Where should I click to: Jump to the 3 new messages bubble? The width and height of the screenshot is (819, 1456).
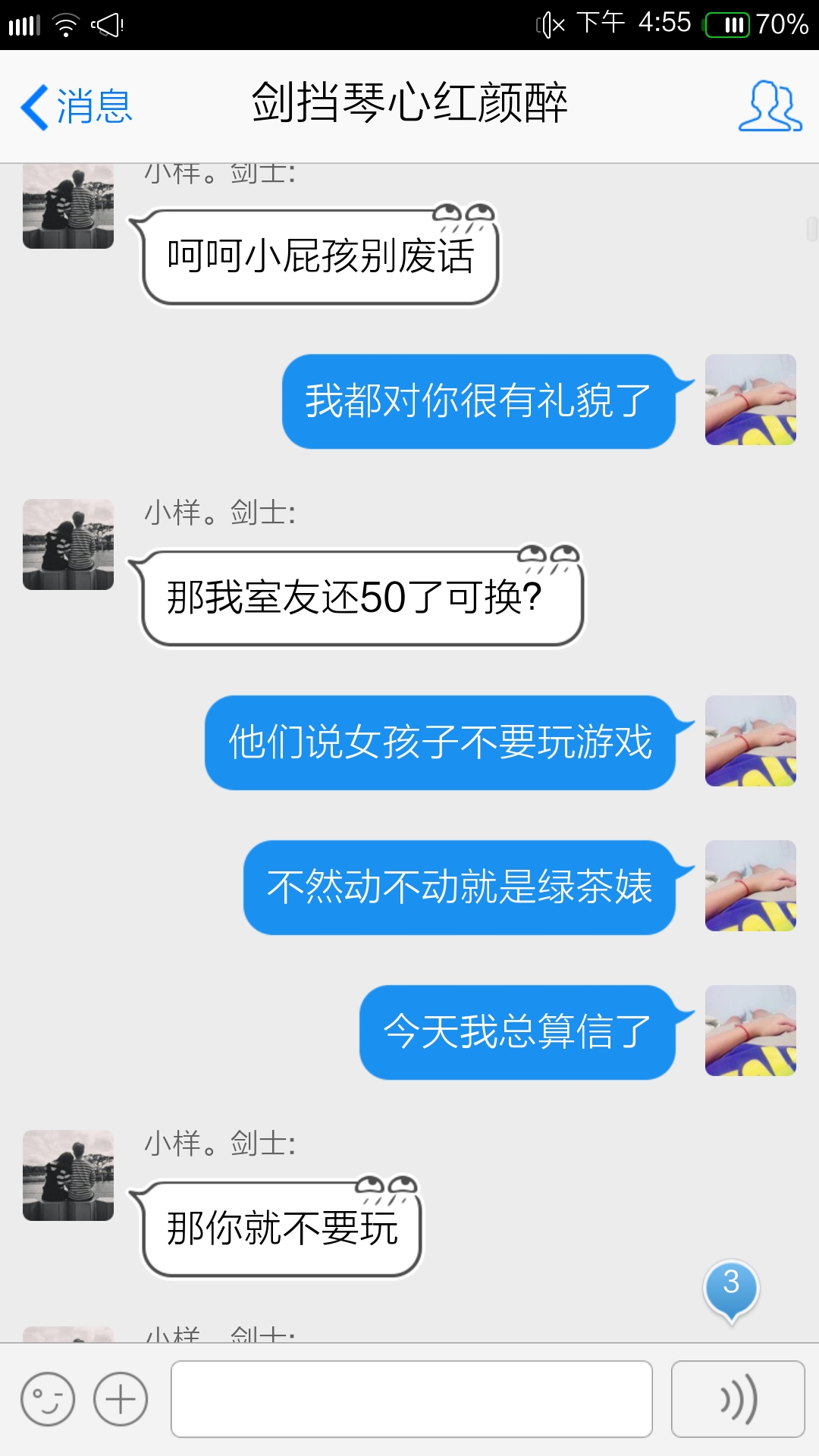731,1287
